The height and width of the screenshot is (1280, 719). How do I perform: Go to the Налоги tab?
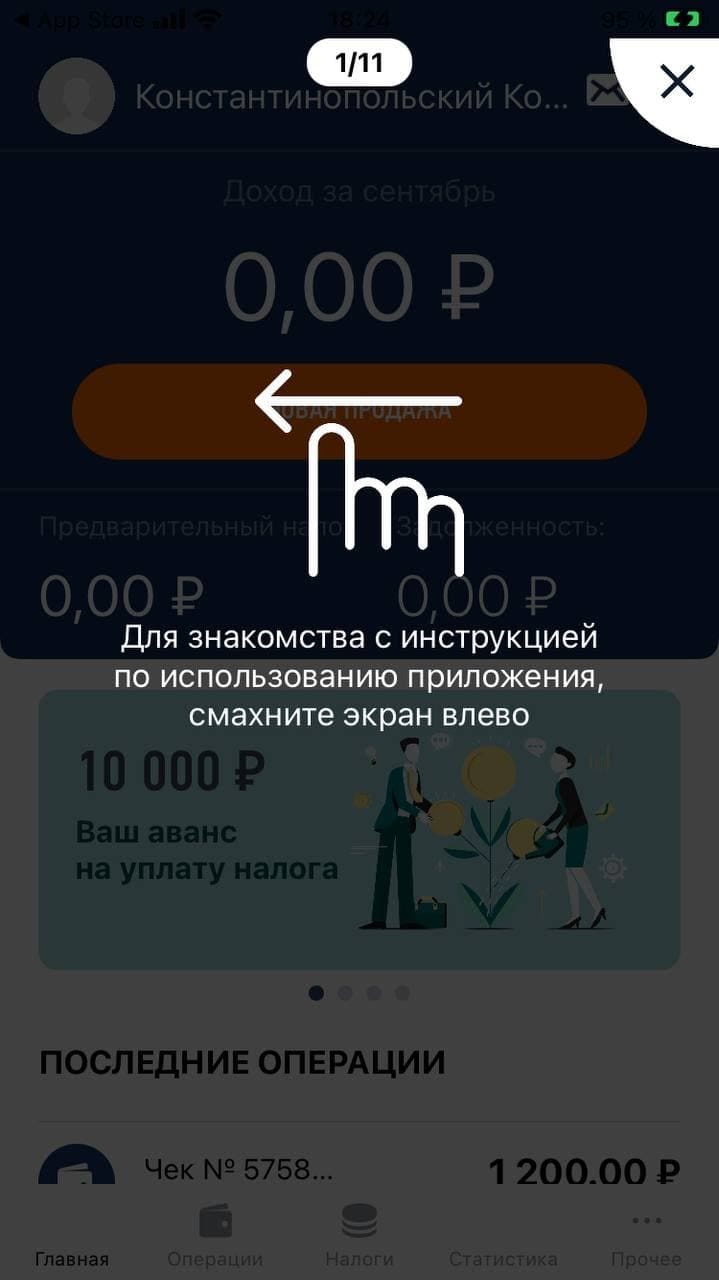(x=359, y=1238)
